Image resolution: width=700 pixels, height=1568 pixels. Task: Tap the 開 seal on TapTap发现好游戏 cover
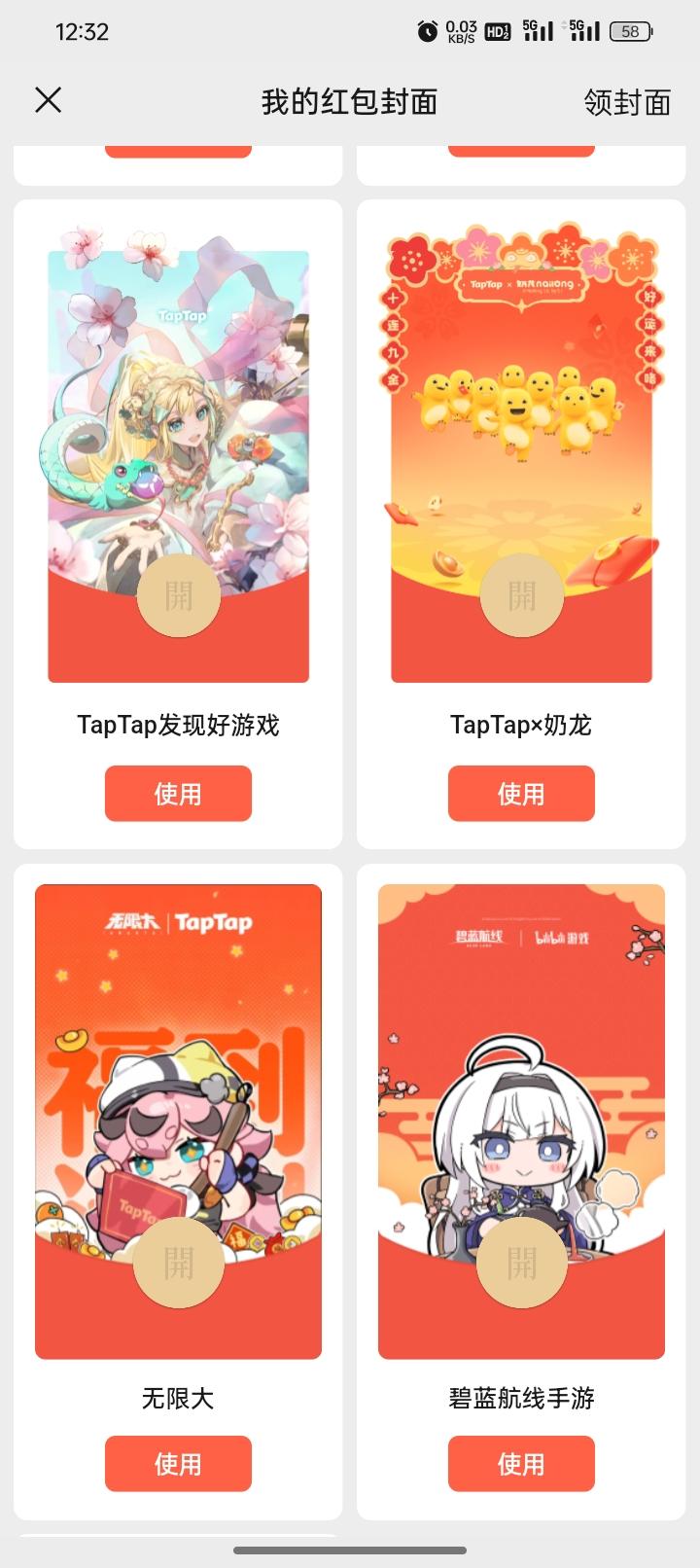(178, 596)
